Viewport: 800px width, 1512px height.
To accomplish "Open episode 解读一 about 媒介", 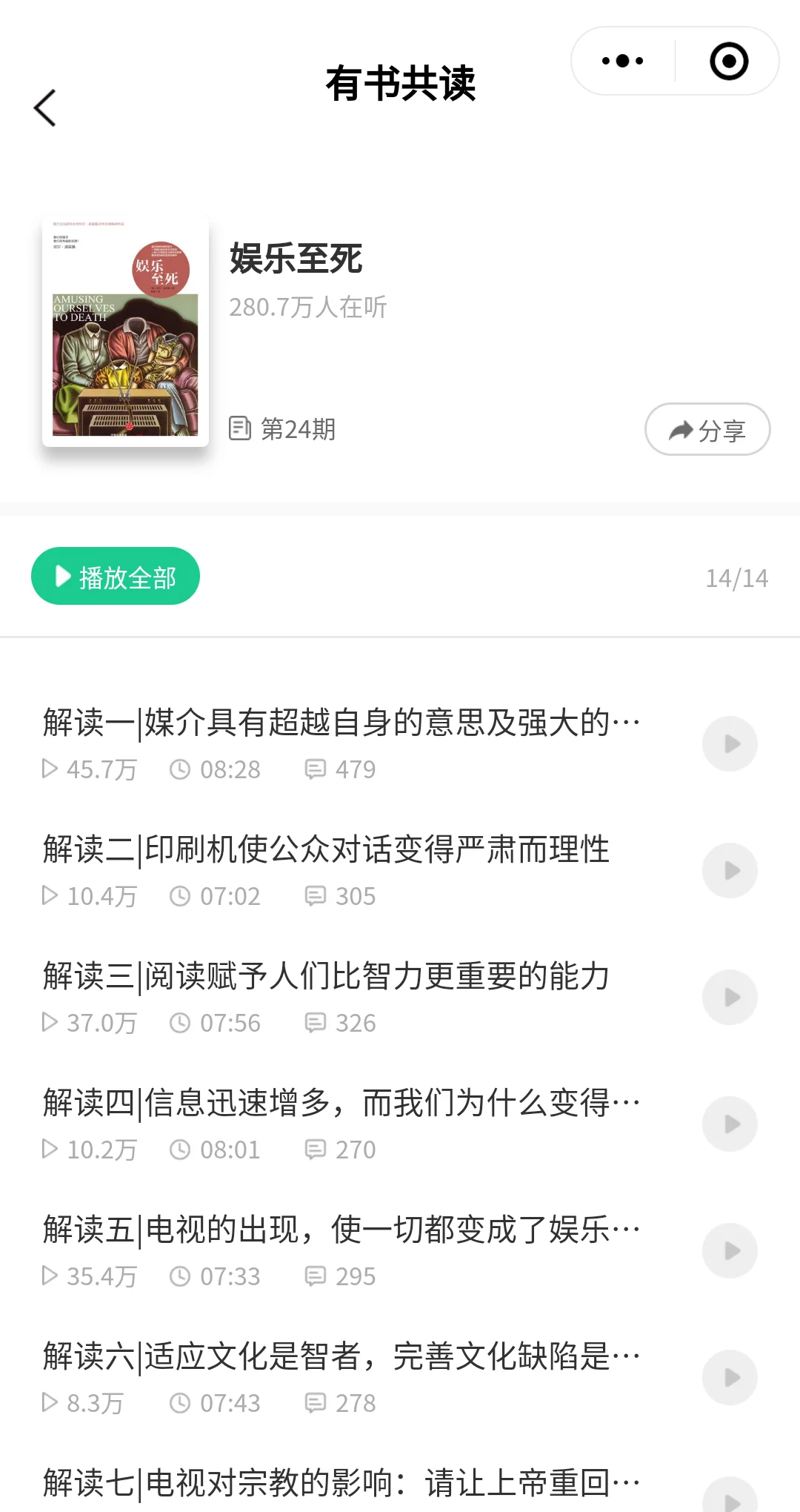I will (x=341, y=723).
